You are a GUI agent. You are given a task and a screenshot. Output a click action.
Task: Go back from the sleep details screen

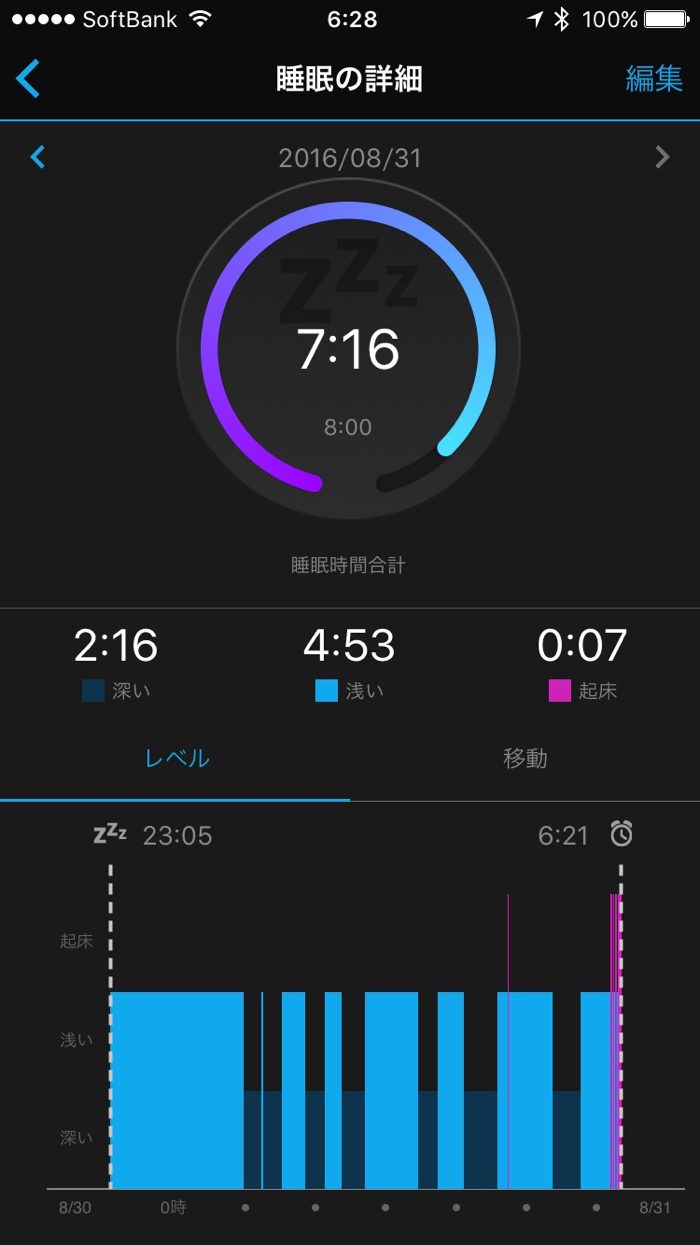point(29,78)
